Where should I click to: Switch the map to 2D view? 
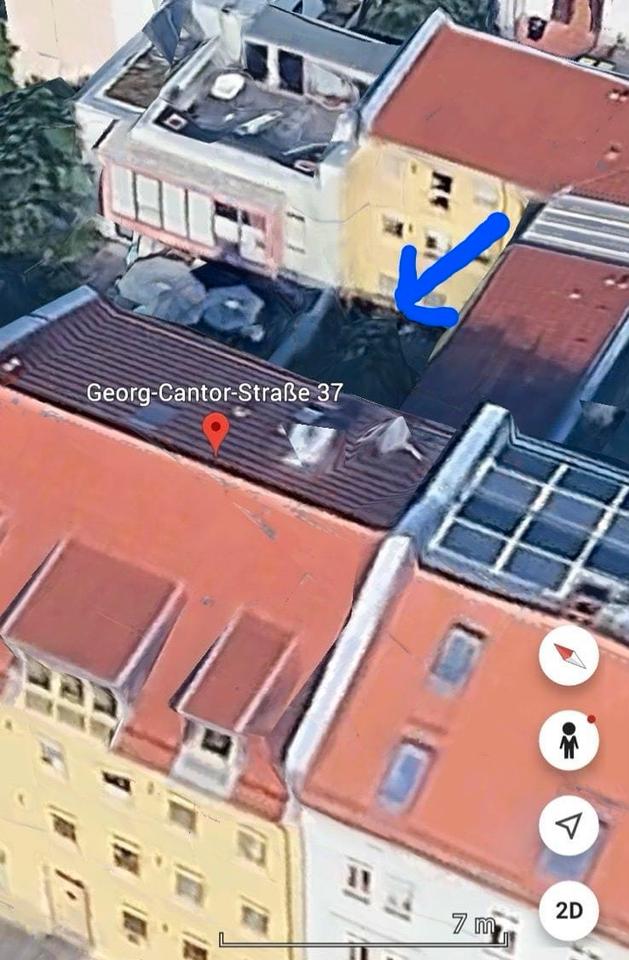point(569,910)
